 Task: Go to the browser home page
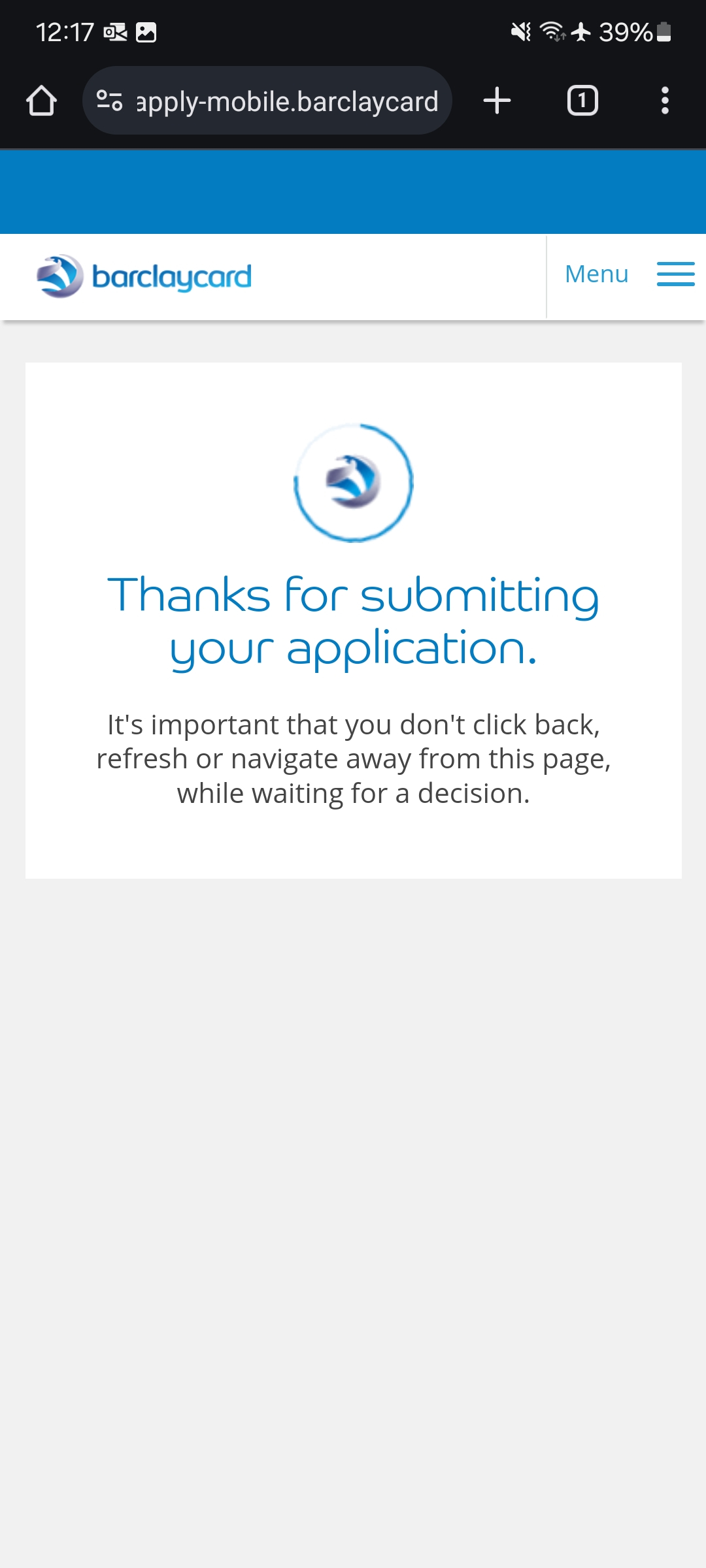pos(41,101)
